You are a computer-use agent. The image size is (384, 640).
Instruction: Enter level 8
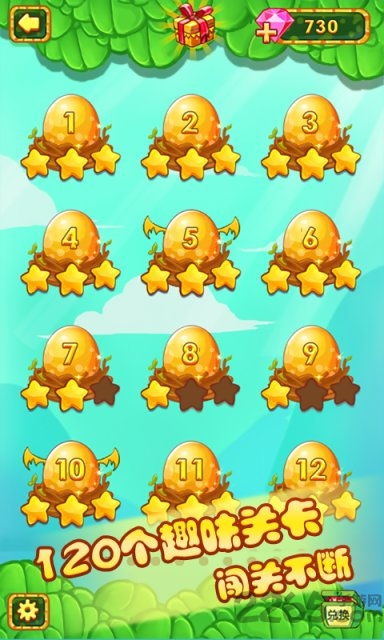point(191,367)
